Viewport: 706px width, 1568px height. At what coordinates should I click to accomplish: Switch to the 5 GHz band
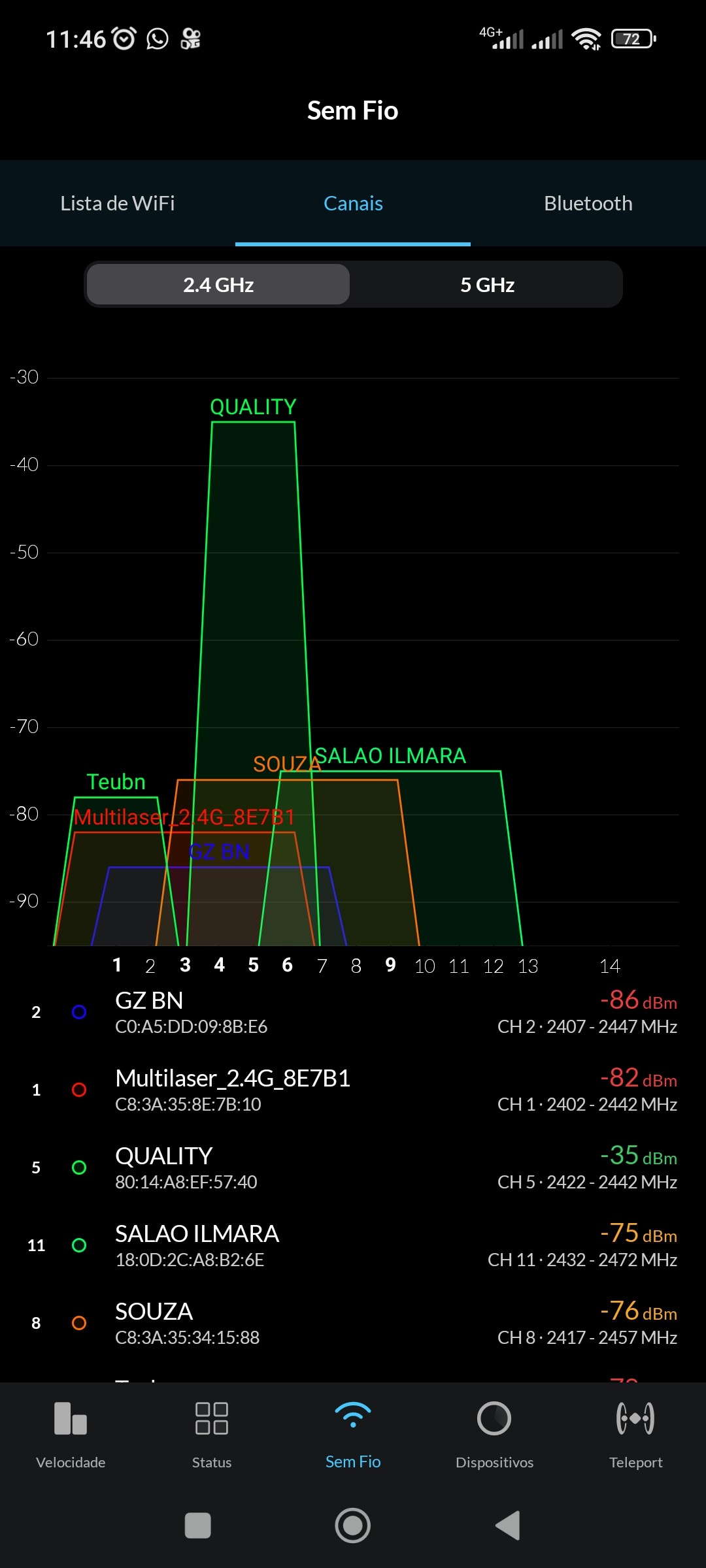pyautogui.click(x=487, y=285)
